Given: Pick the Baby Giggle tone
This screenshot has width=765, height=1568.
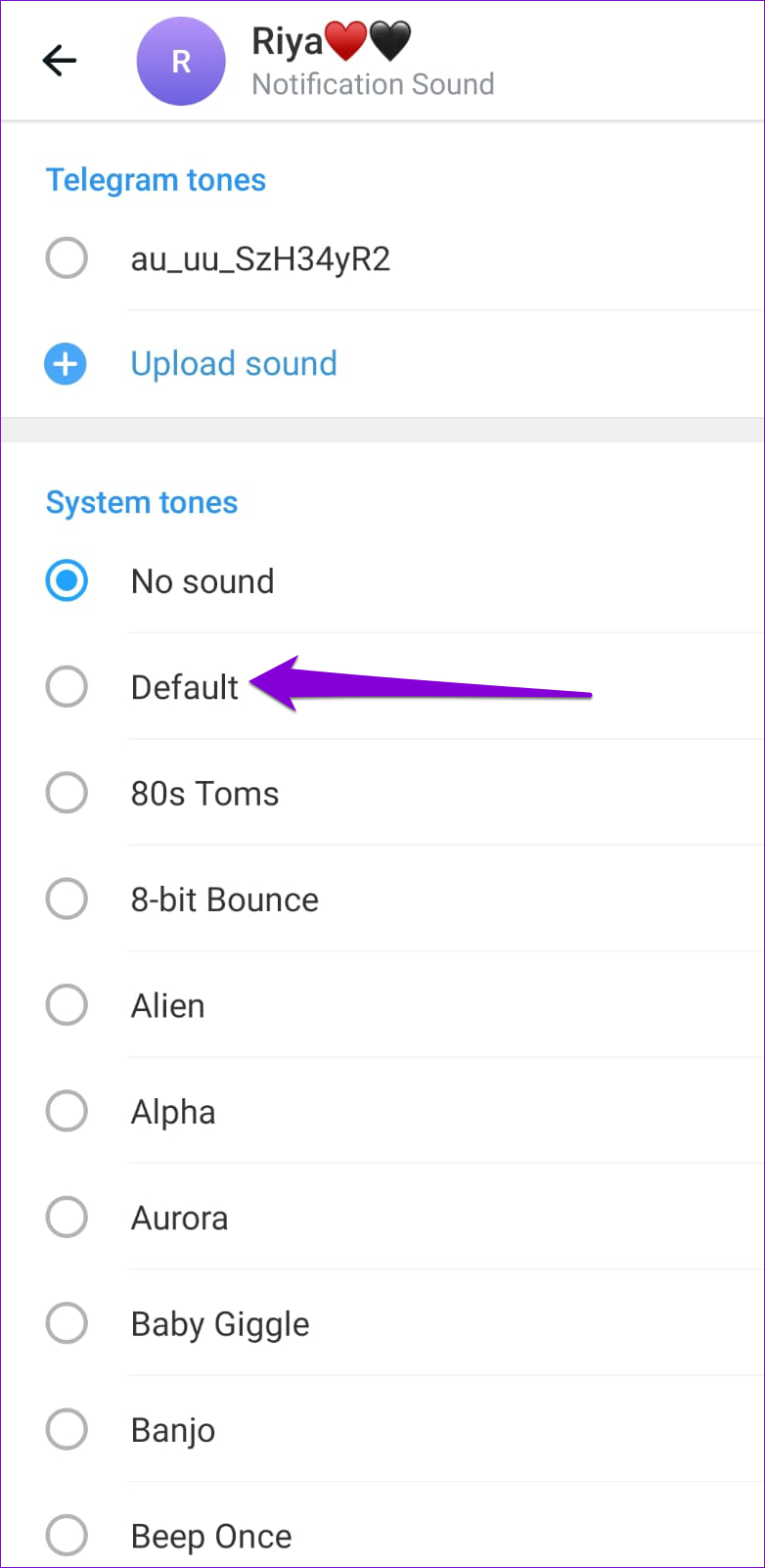Looking at the screenshot, I should pos(382,1323).
